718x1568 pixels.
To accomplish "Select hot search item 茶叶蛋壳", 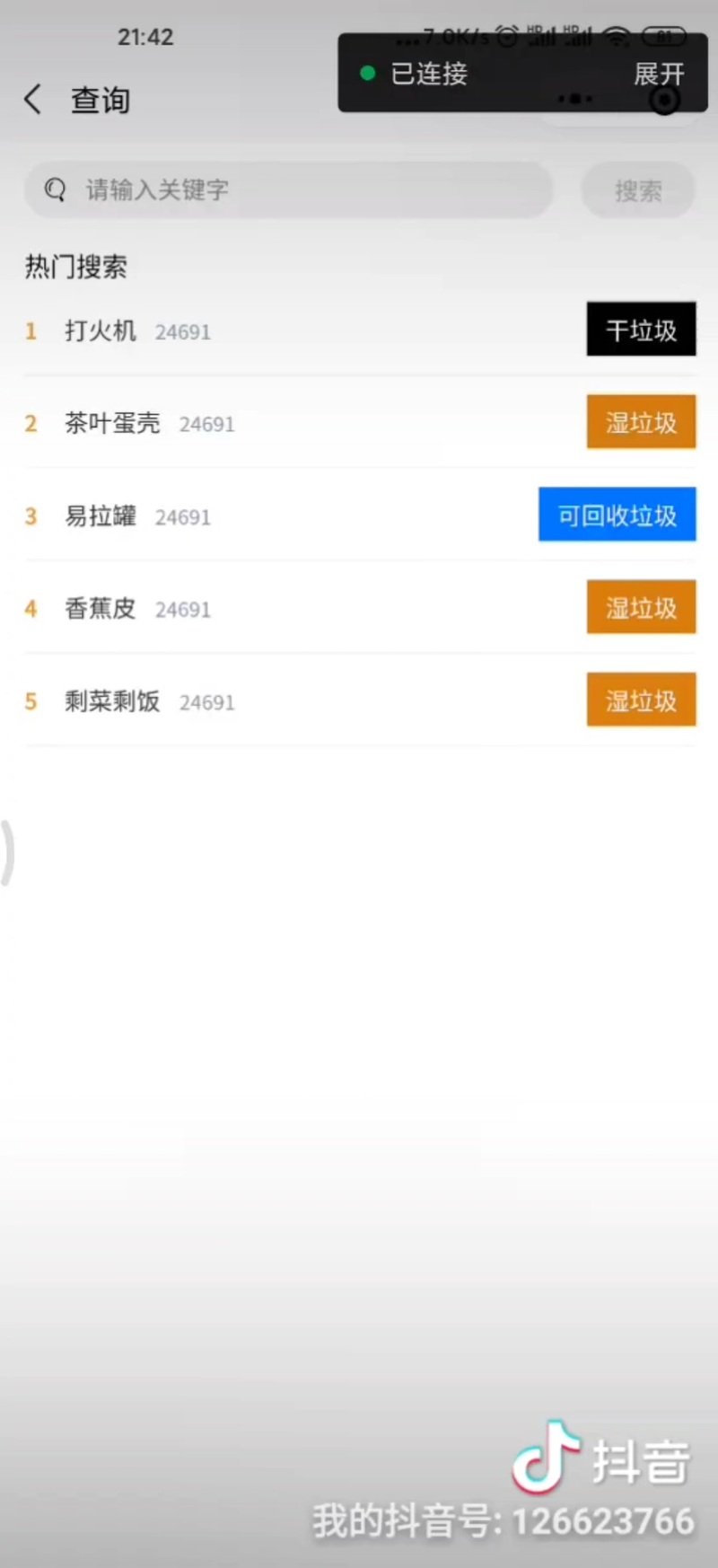I will 360,423.
